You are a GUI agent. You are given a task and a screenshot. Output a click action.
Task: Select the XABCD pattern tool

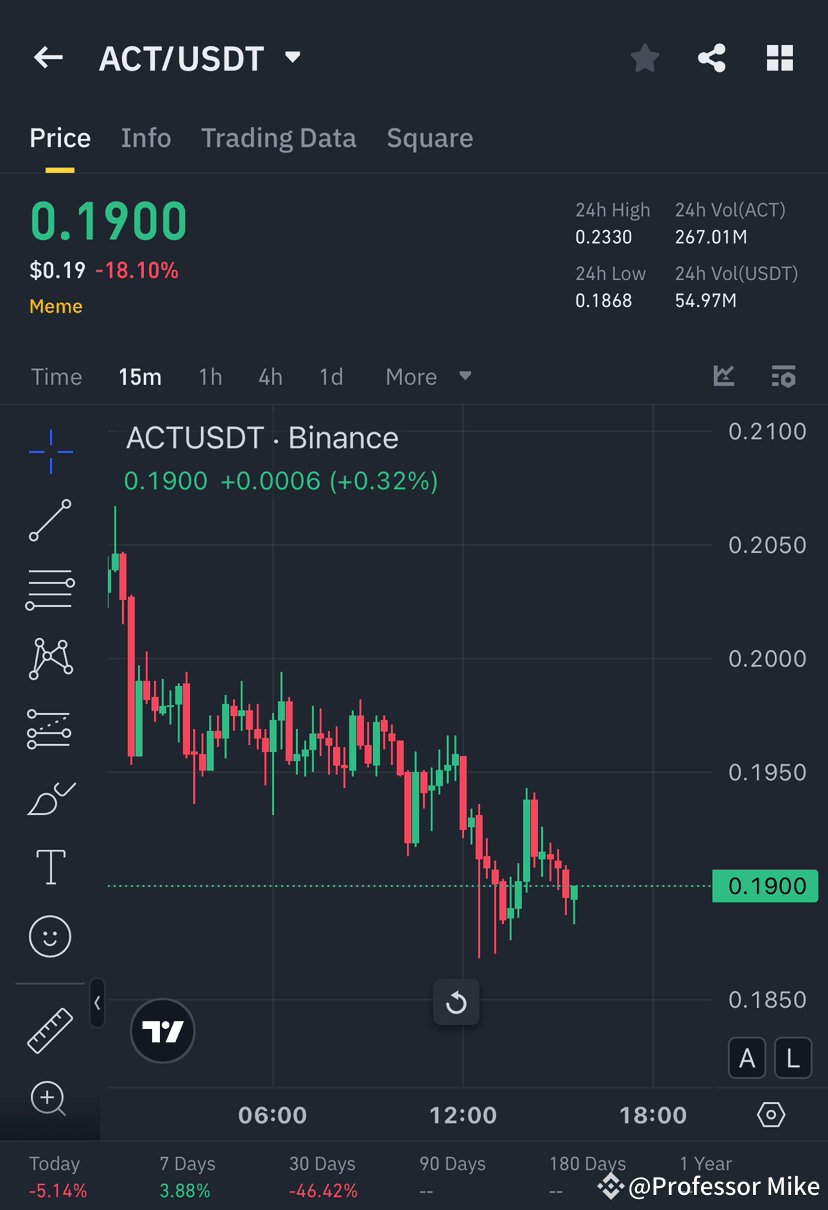(50, 658)
